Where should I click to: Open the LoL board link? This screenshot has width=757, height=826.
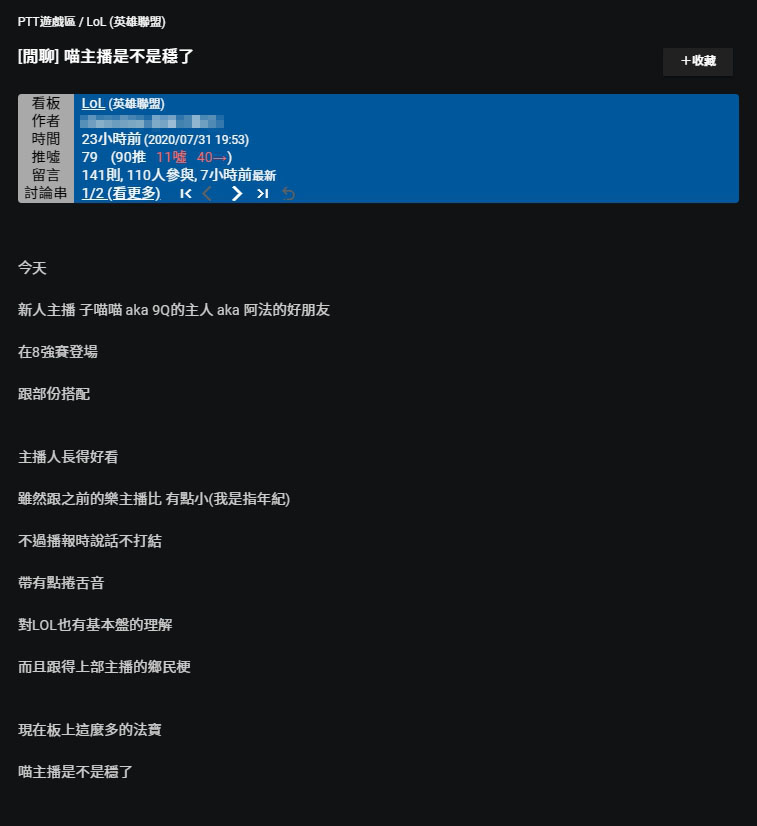(93, 103)
